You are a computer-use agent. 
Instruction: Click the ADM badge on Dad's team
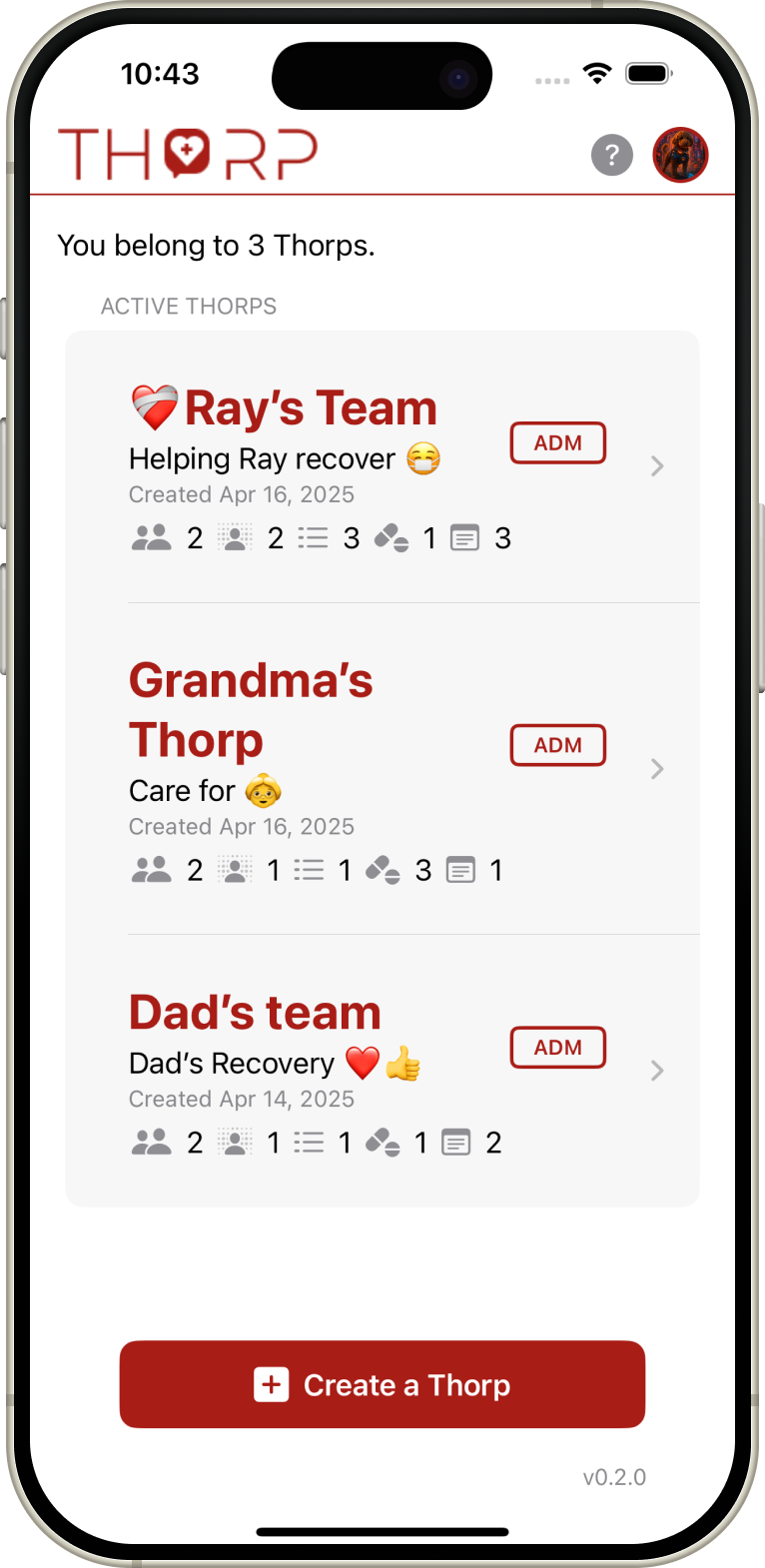tap(557, 1047)
